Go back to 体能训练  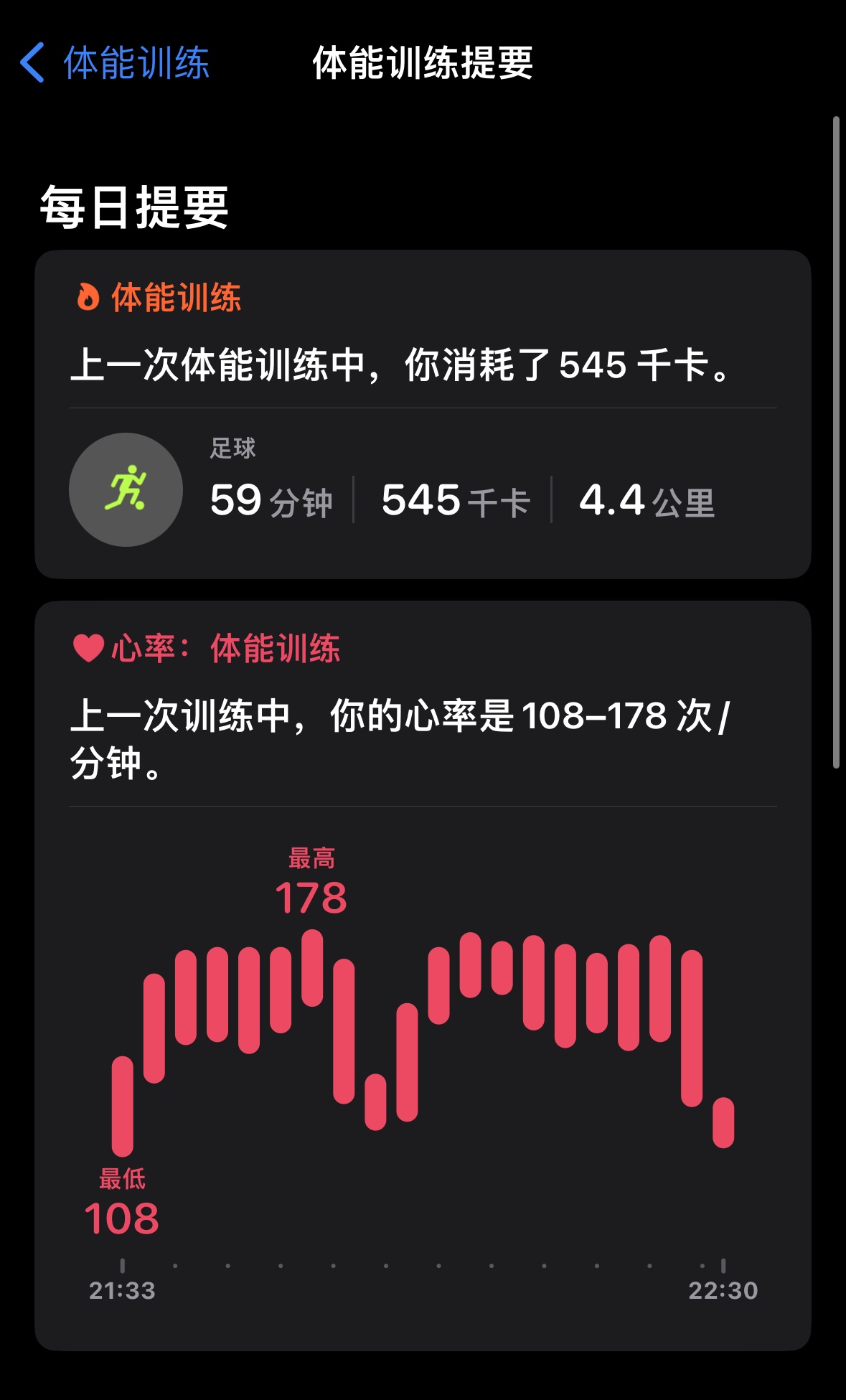115,63
